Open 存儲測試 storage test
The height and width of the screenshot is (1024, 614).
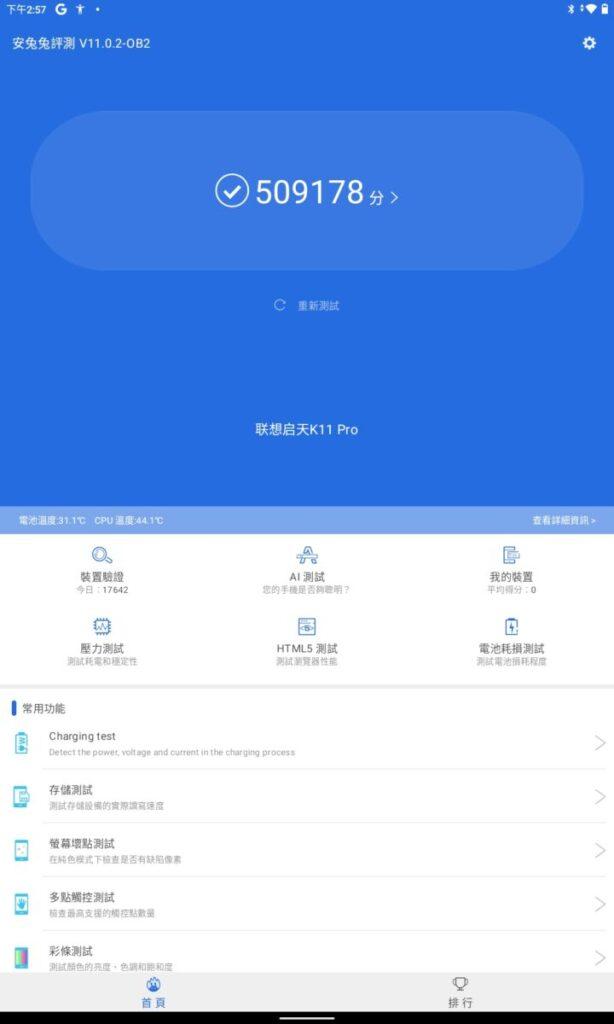[x=307, y=796]
